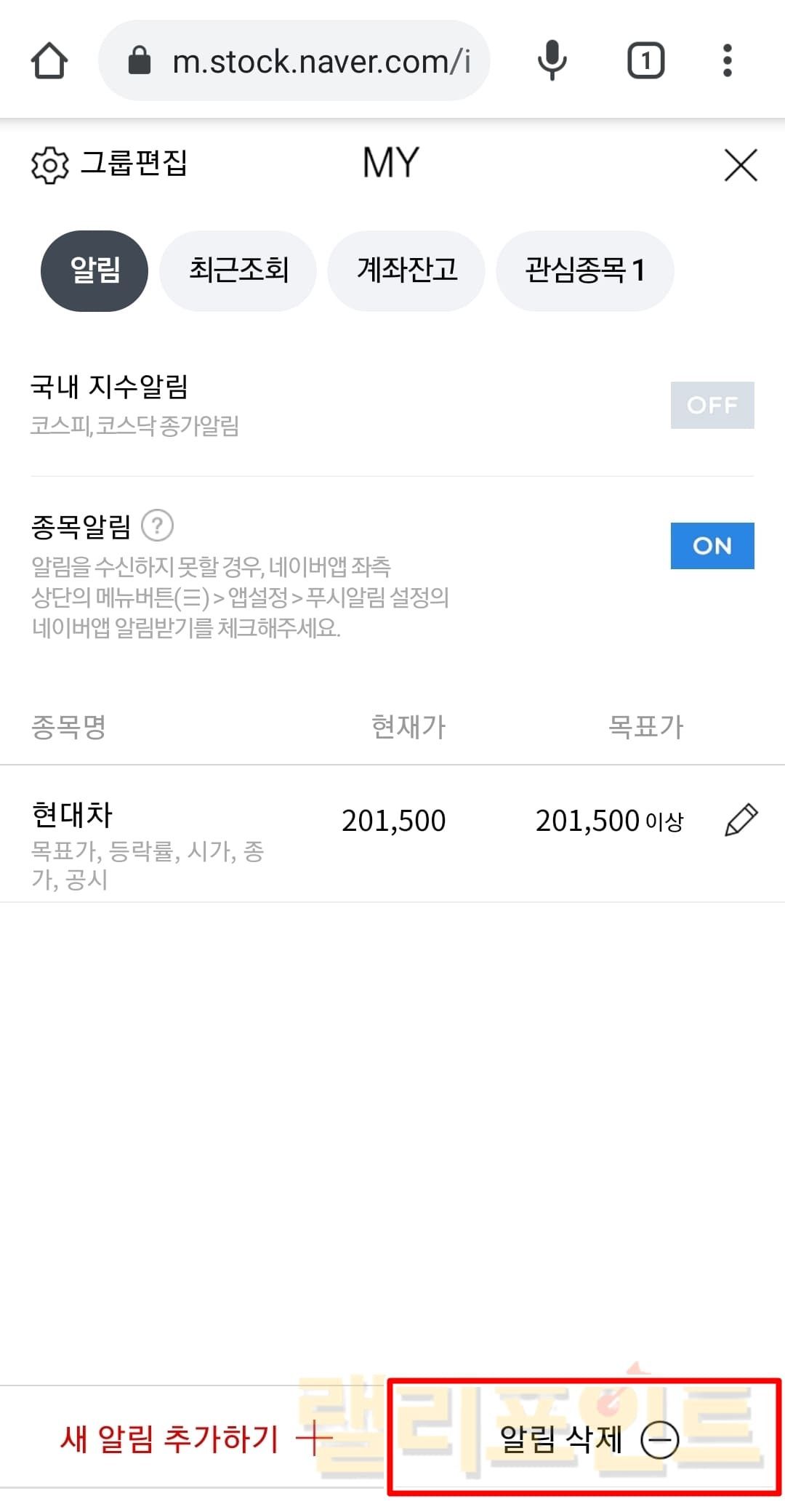785x1512 pixels.
Task: Switch to the 계좌잔고 tab
Action: (406, 270)
